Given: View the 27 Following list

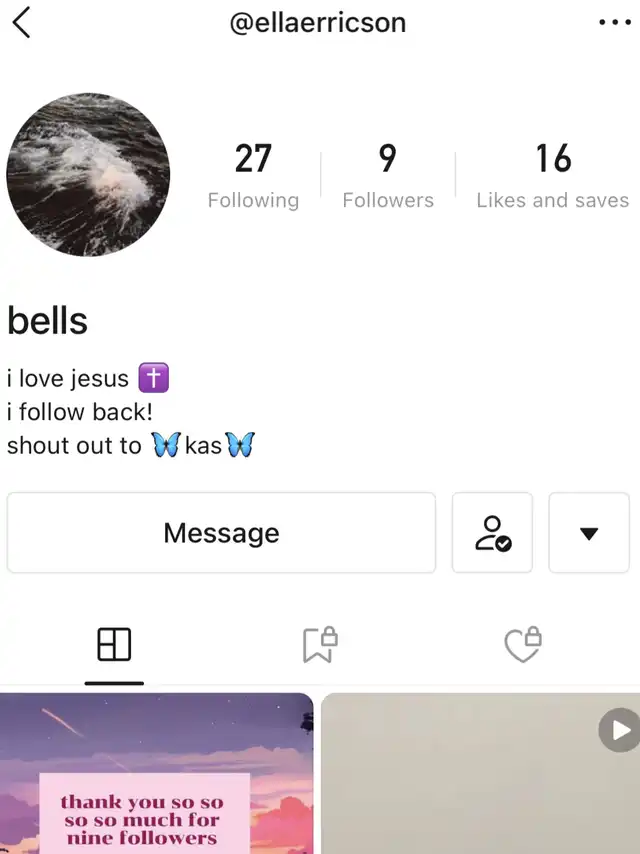Looking at the screenshot, I should pos(253,175).
